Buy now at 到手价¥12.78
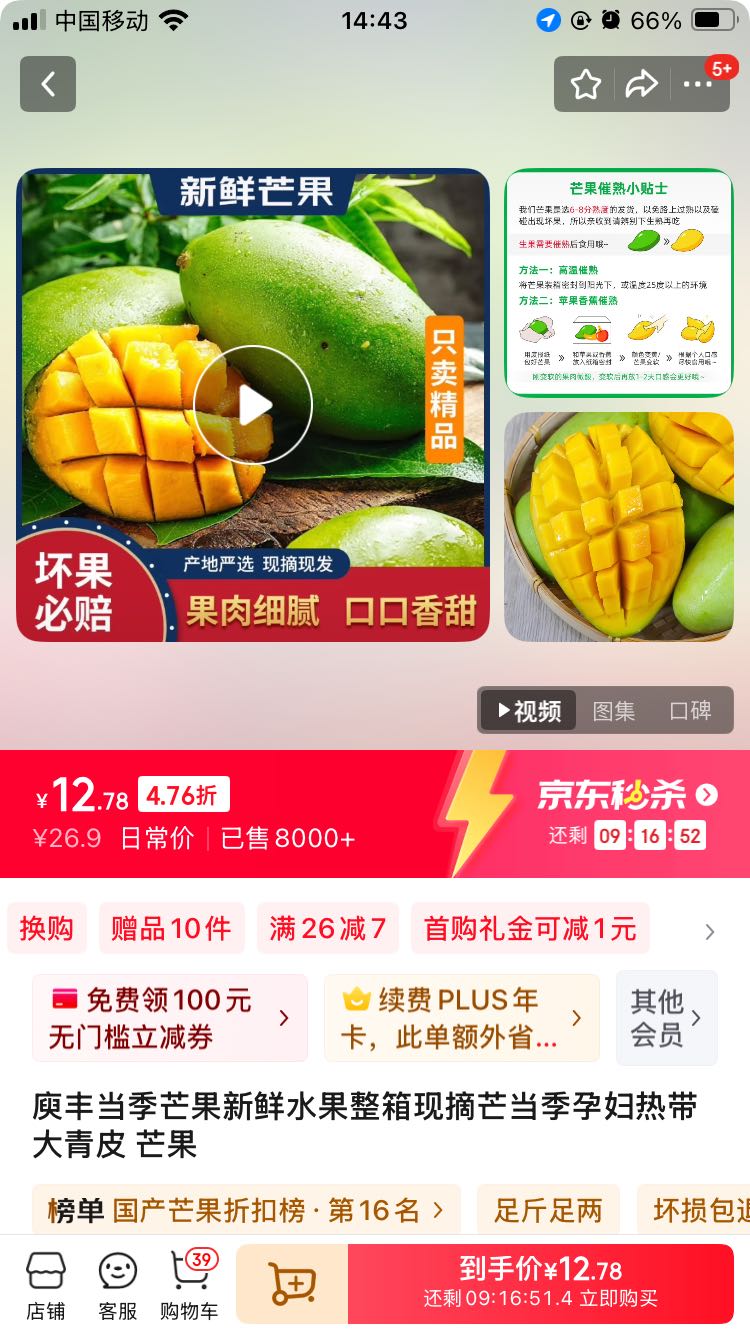 point(540,1284)
